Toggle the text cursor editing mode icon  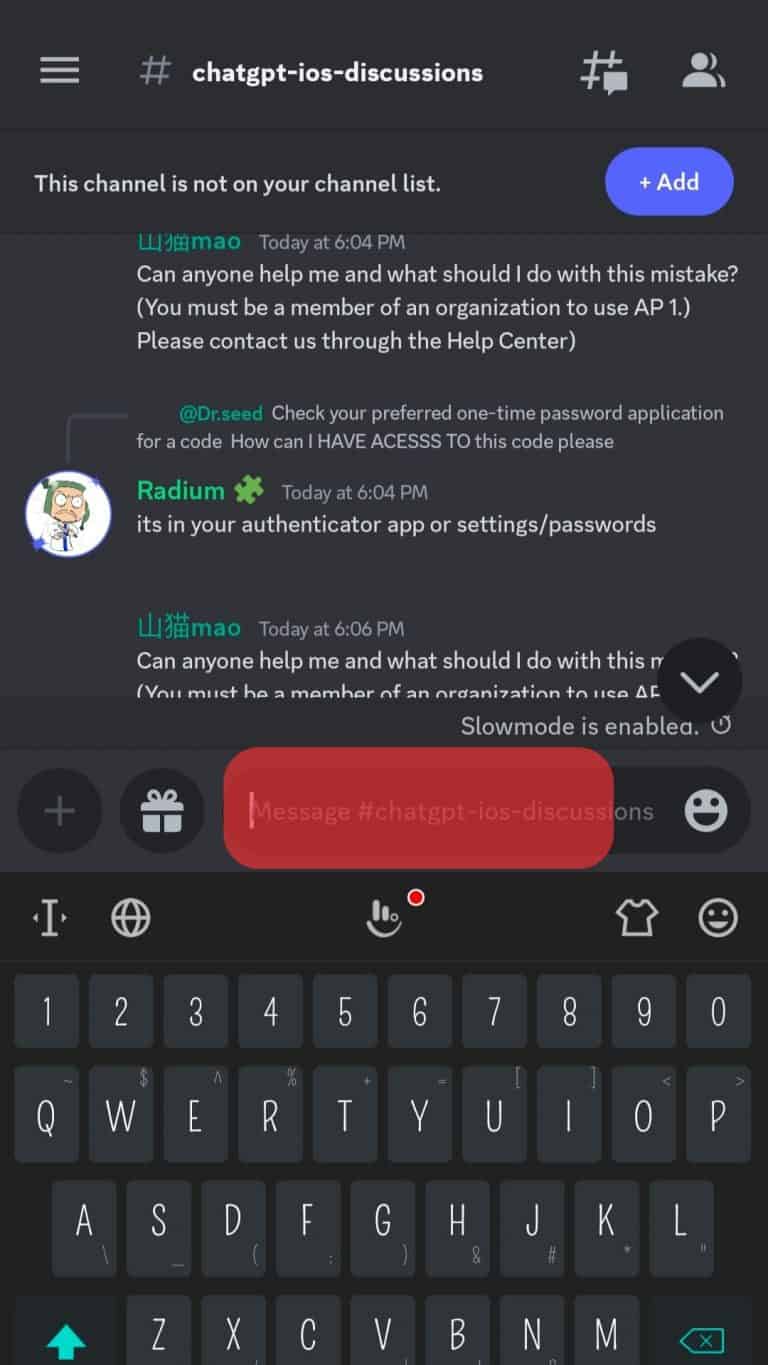tap(48, 917)
